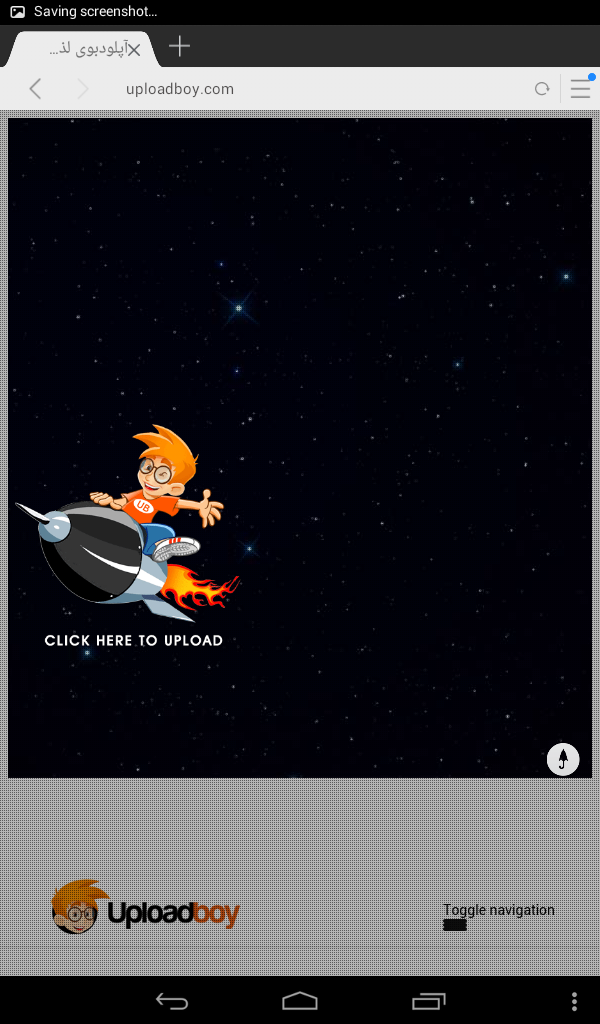Show recent apps

429,1001
